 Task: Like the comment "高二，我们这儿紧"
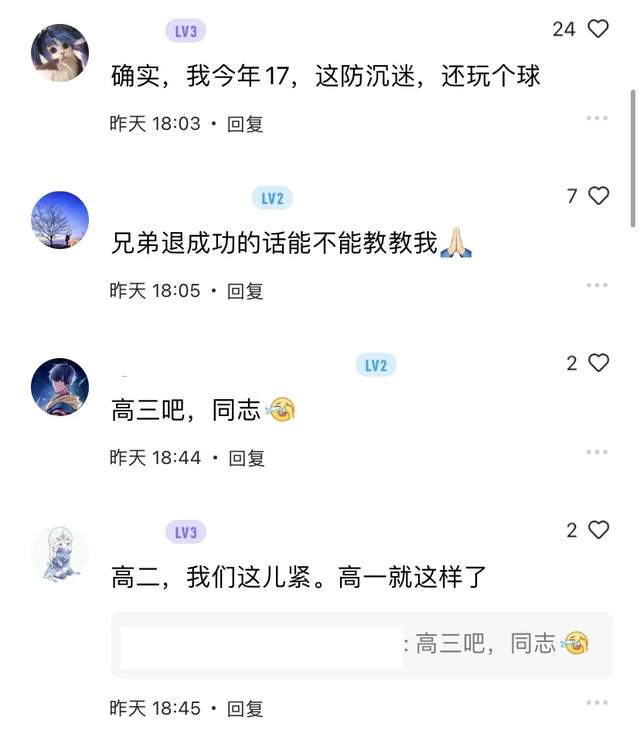pos(597,530)
